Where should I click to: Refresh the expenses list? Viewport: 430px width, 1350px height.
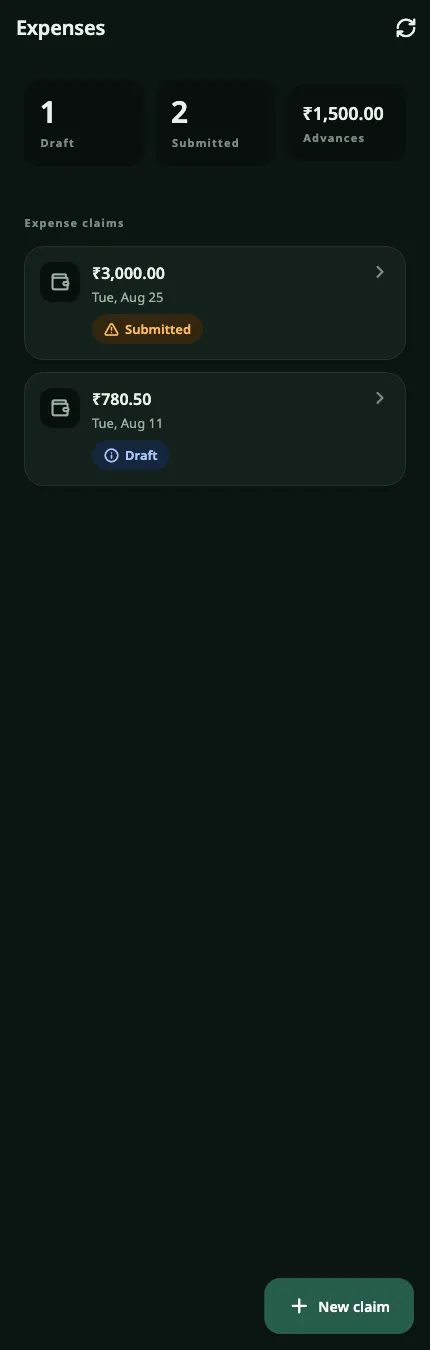coord(406,28)
